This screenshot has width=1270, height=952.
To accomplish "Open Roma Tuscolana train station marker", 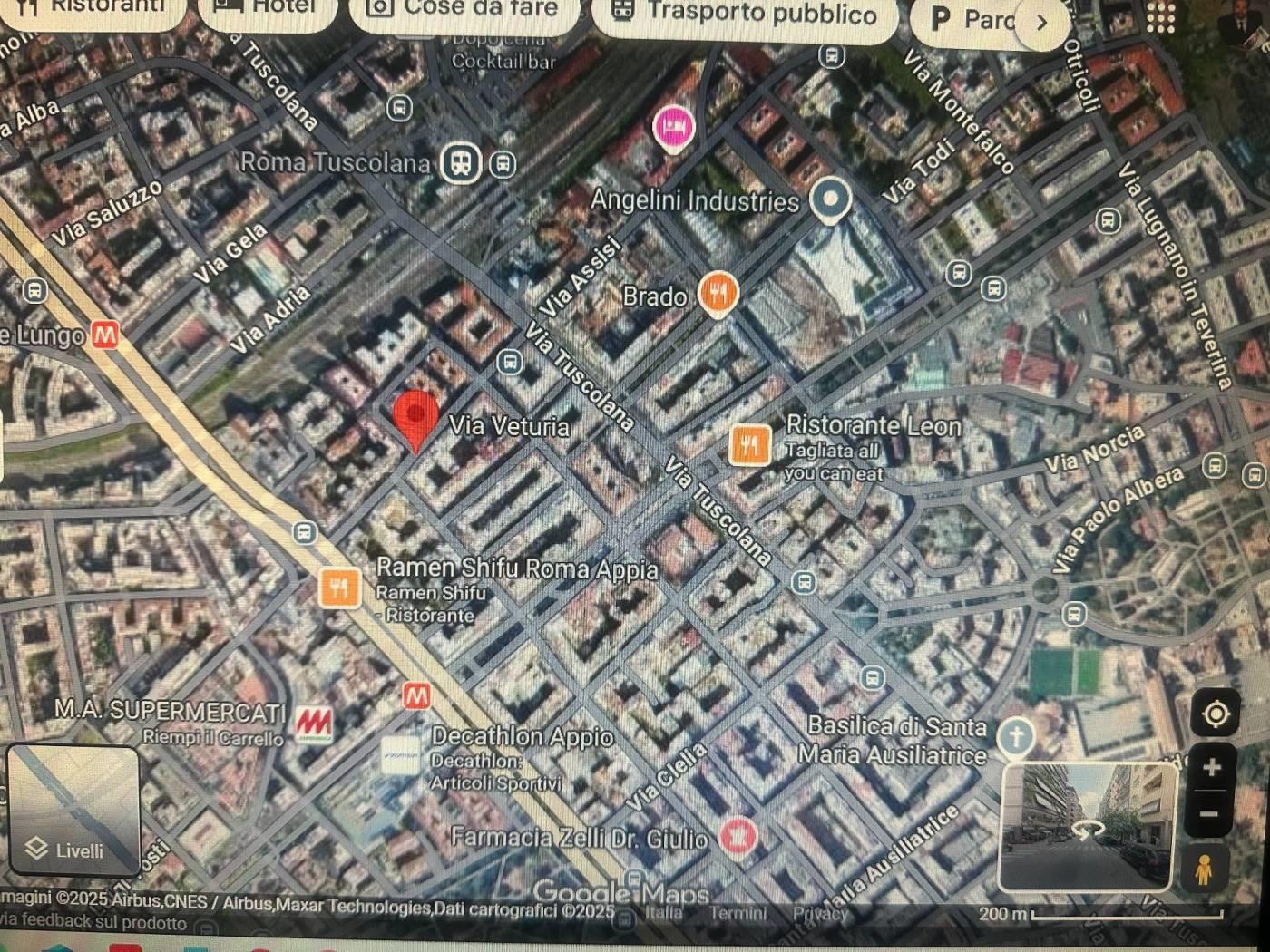I will tap(461, 163).
